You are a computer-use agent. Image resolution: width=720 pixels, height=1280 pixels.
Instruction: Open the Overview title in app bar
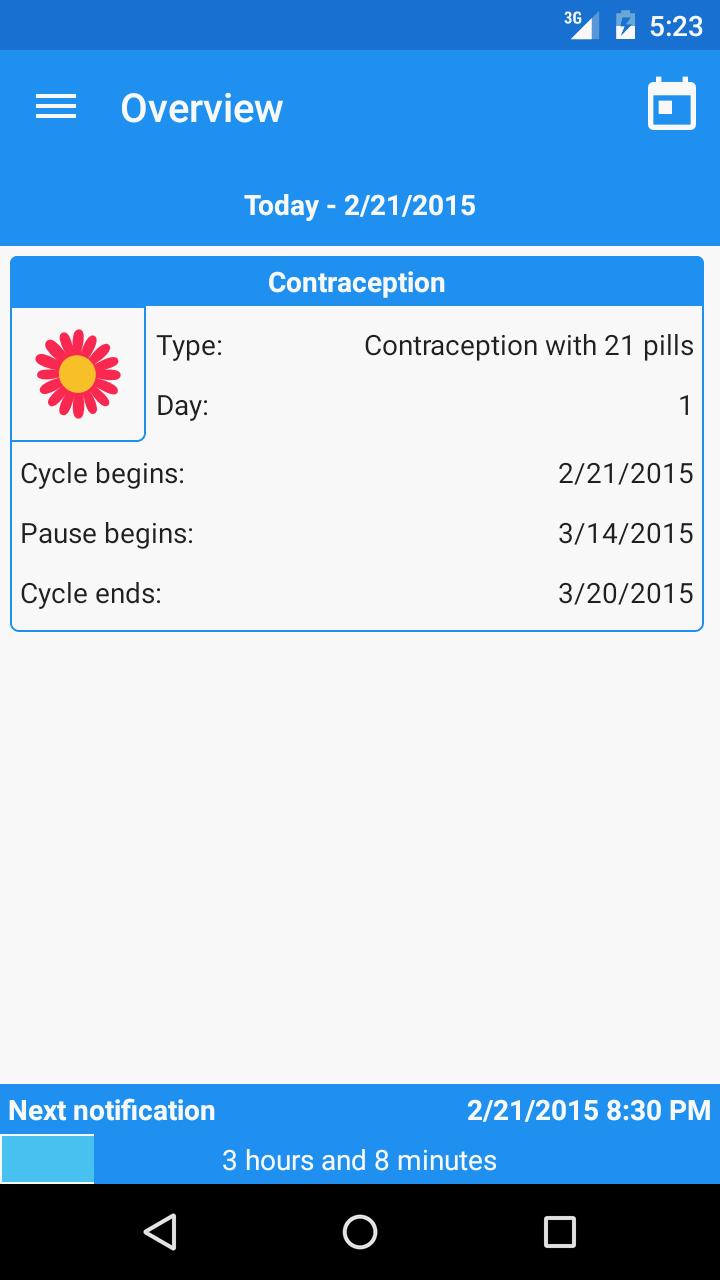[x=201, y=107]
